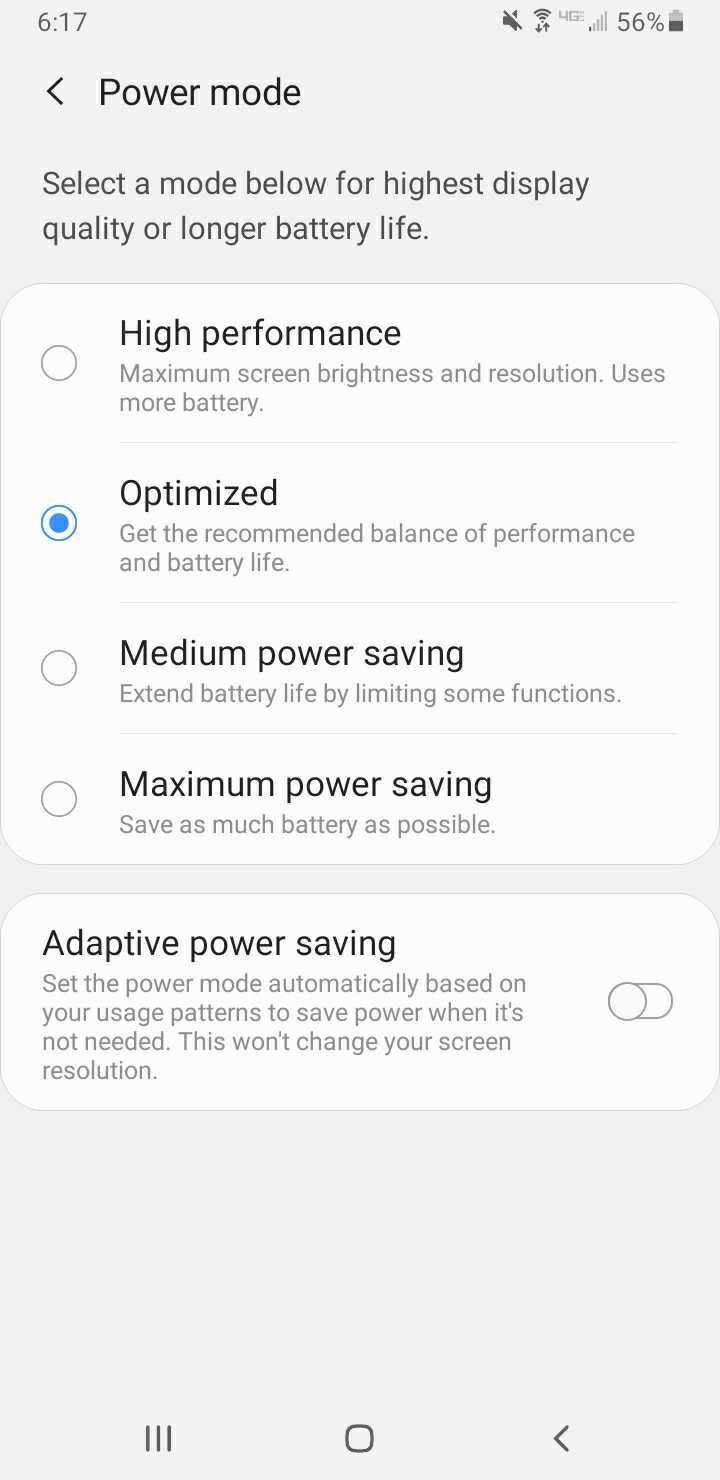Go to home screen via navigation bar

(x=359, y=1438)
